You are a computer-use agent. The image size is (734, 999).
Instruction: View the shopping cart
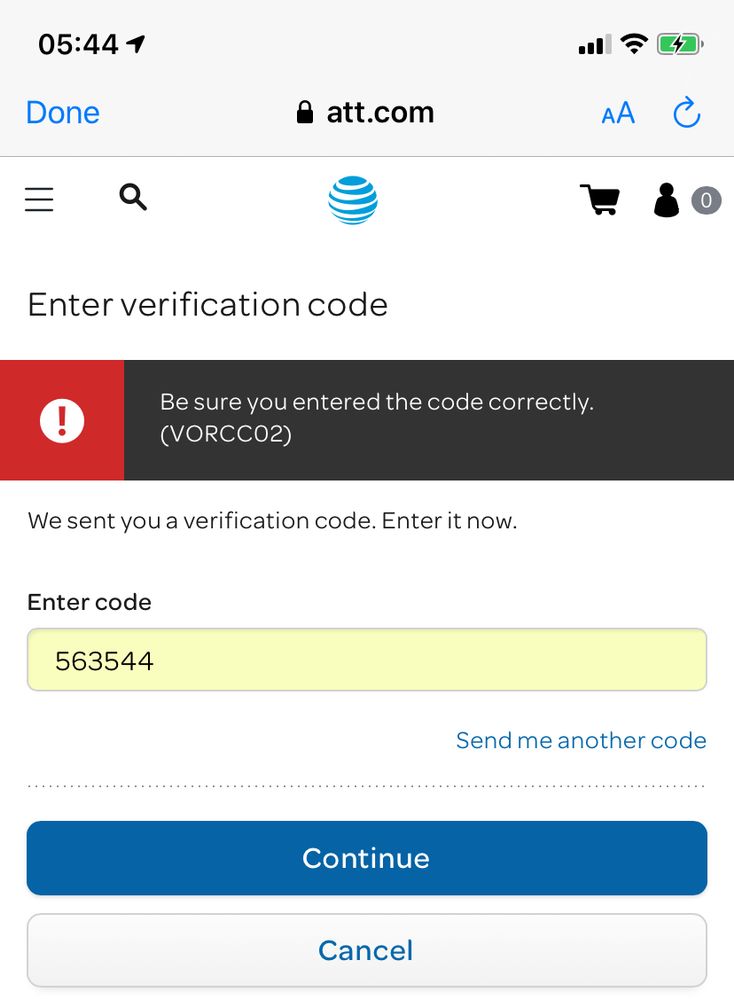600,200
